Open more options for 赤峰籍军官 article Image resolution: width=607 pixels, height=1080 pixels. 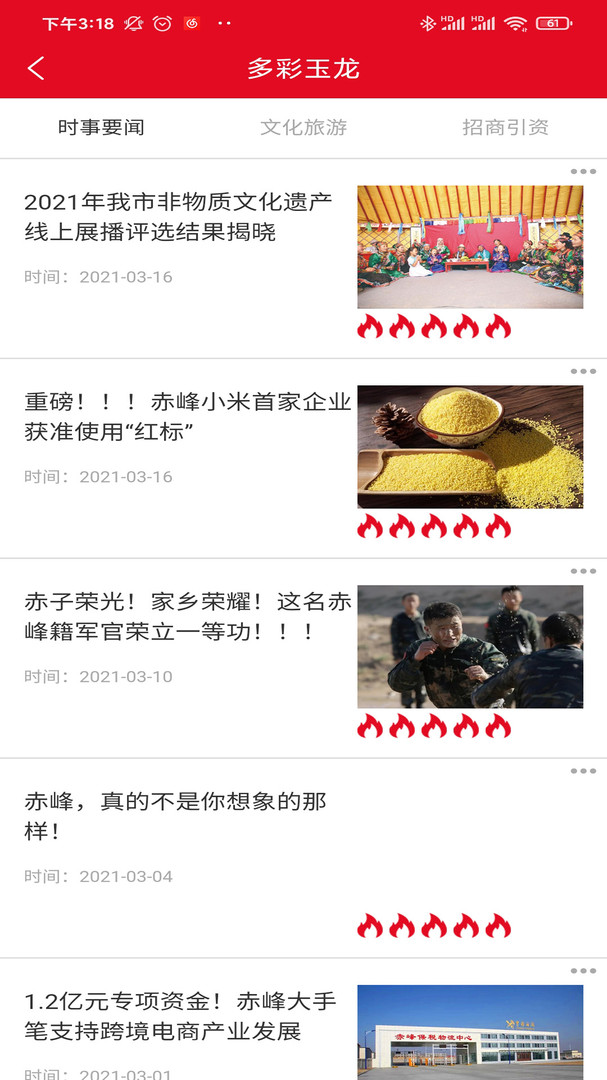click(x=583, y=572)
